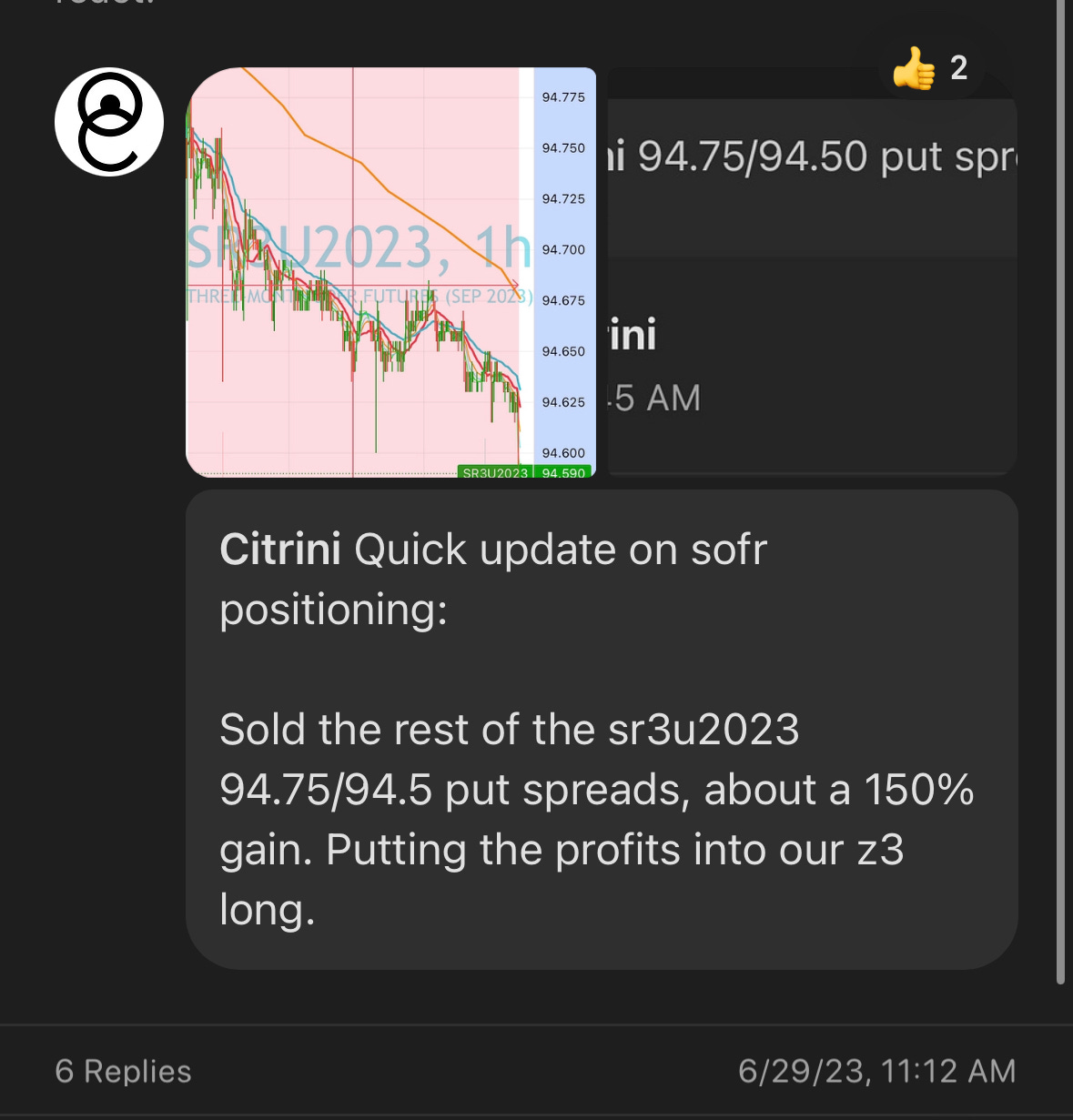Open the SR3U2023 chart image
Screen dimensions: 1073x1120
pyautogui.click(x=390, y=272)
